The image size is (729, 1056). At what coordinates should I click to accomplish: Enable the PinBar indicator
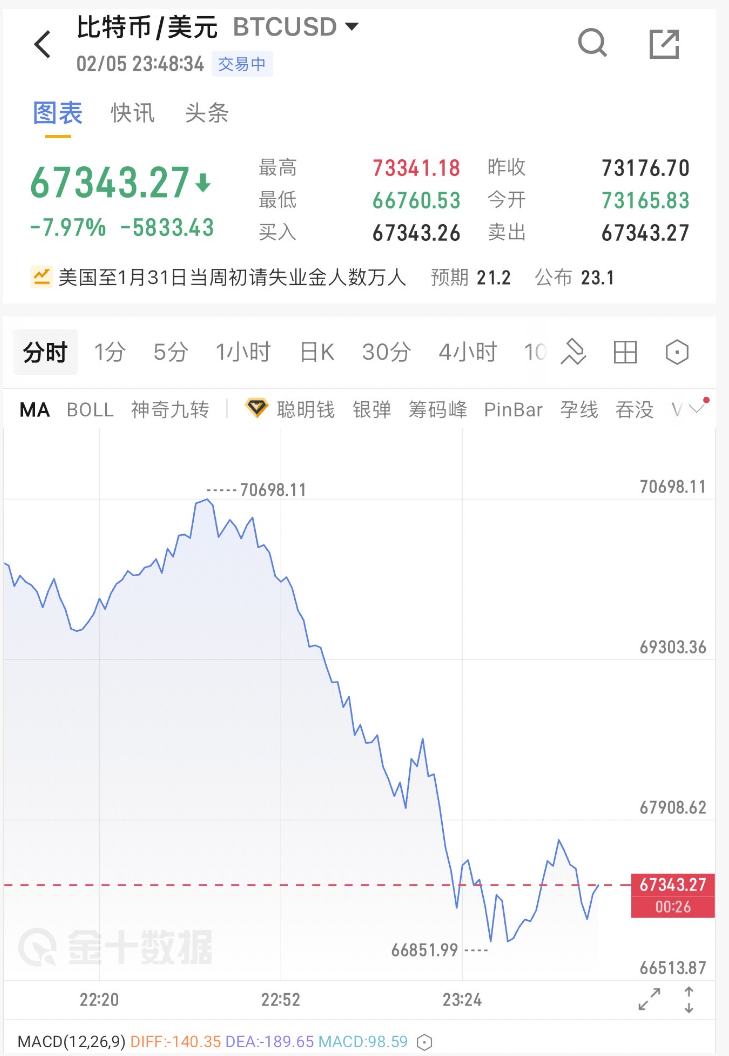[513, 409]
